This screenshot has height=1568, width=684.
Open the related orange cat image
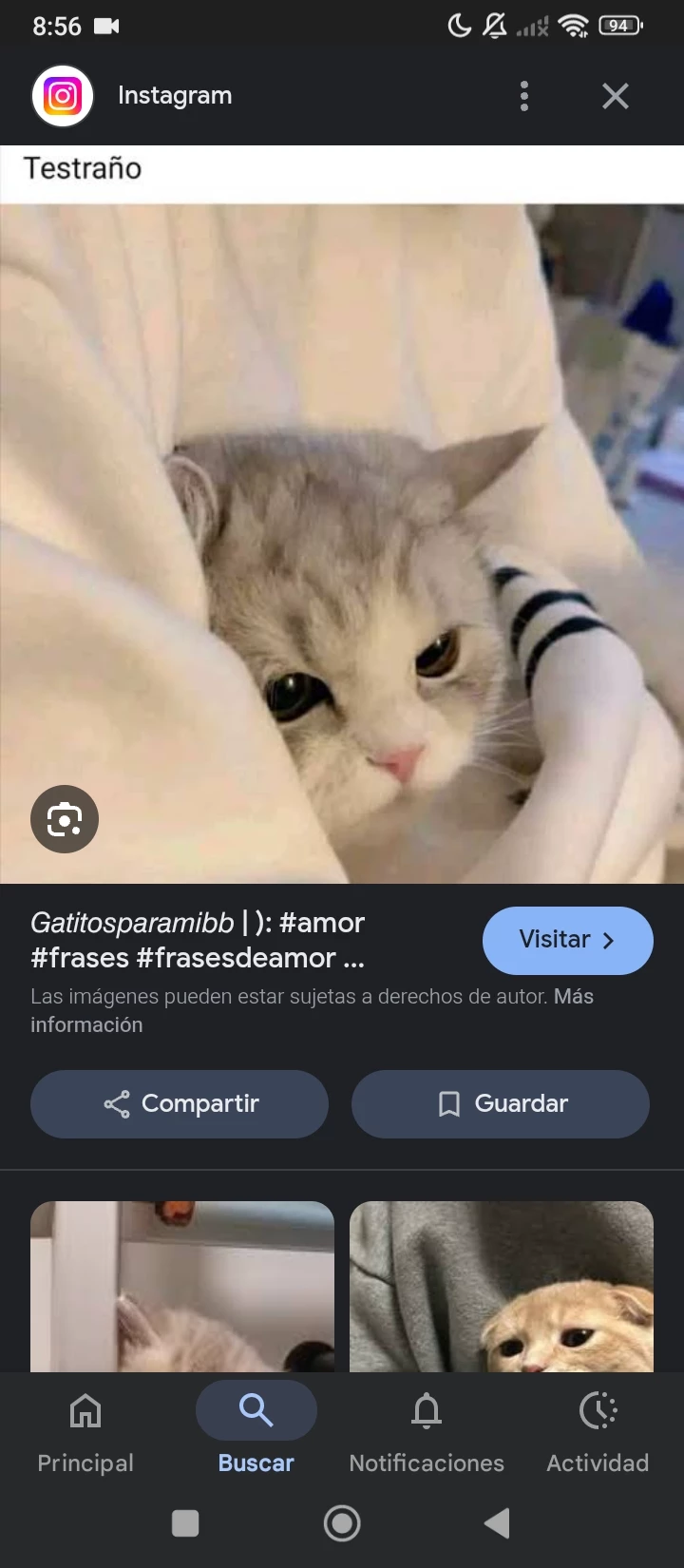(x=502, y=1287)
